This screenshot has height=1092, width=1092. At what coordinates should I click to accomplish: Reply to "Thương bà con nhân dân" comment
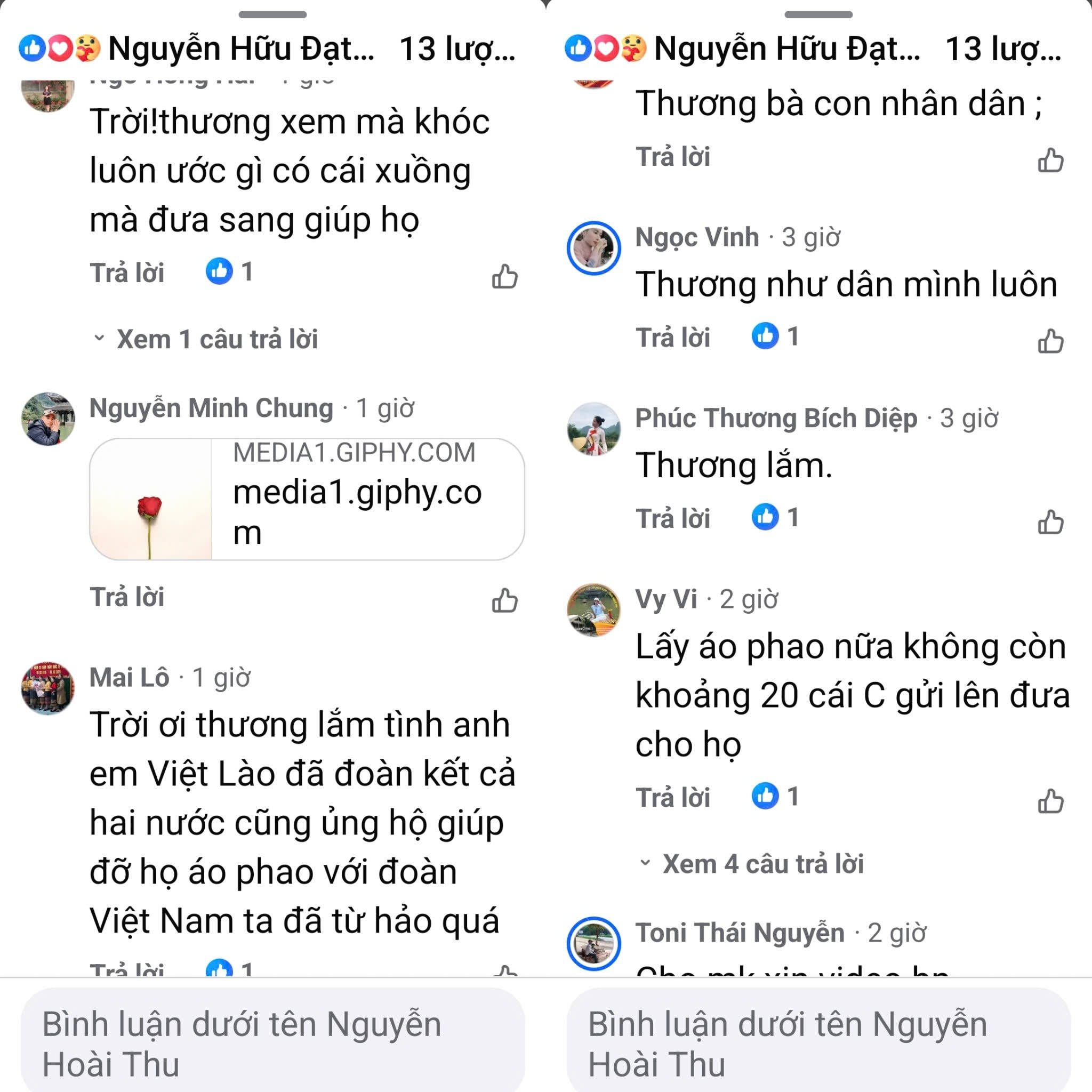[x=672, y=157]
